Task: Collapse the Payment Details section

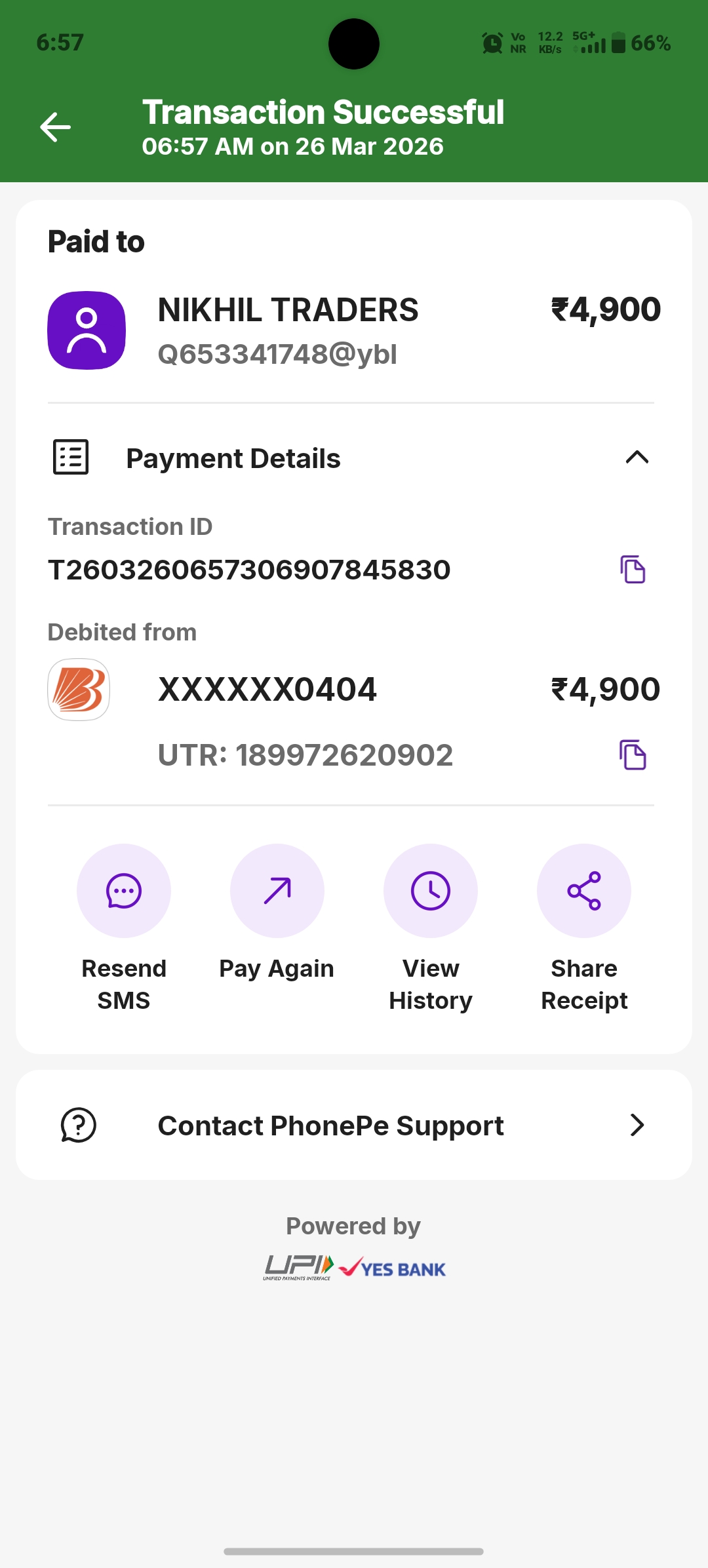Action: [637, 458]
